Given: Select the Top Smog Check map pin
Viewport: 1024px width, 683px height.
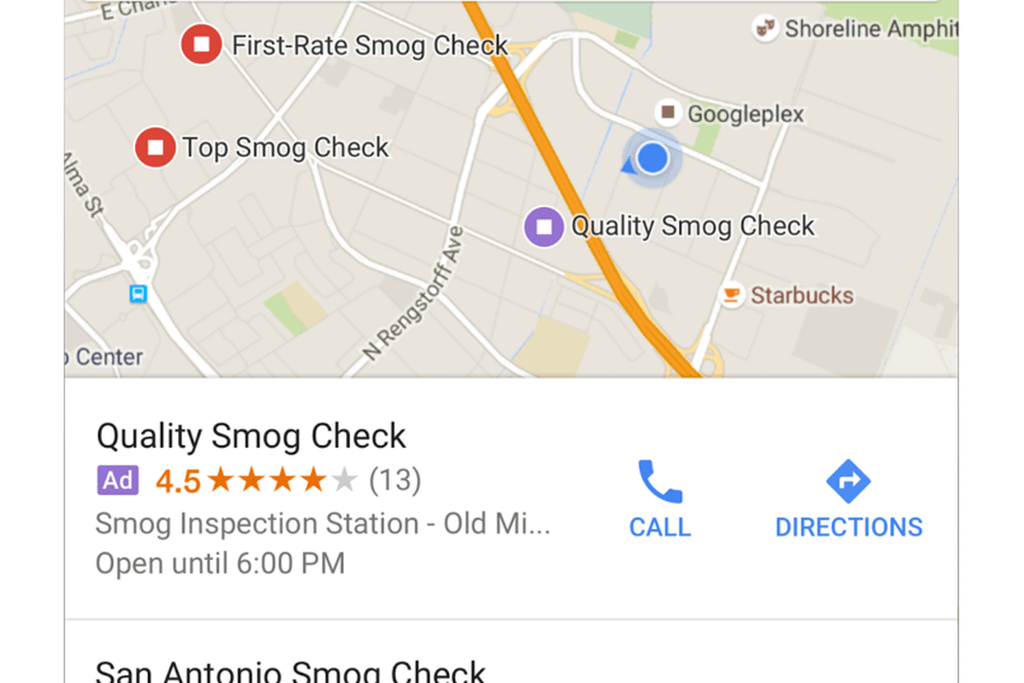Looking at the screenshot, I should coord(155,148).
